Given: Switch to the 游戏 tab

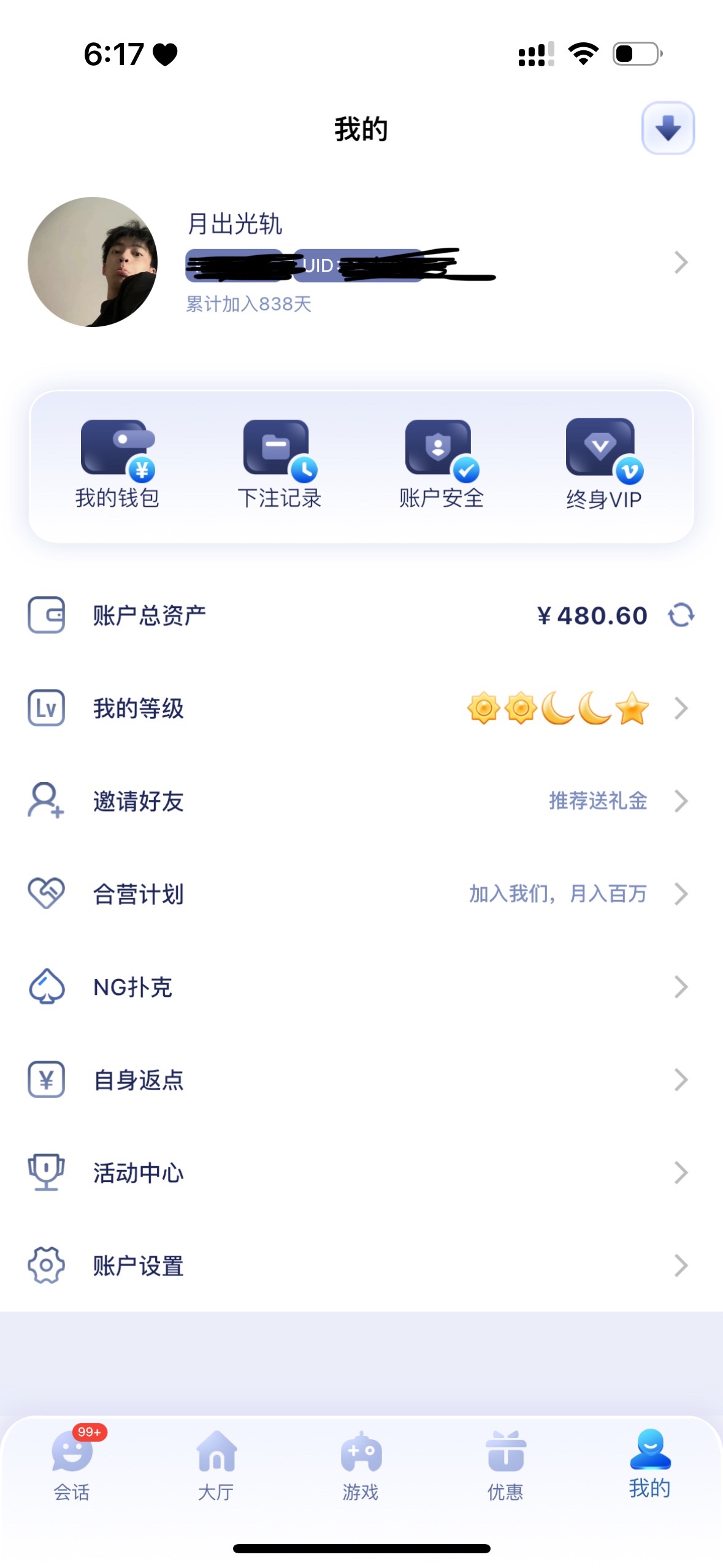Looking at the screenshot, I should (x=361, y=1464).
